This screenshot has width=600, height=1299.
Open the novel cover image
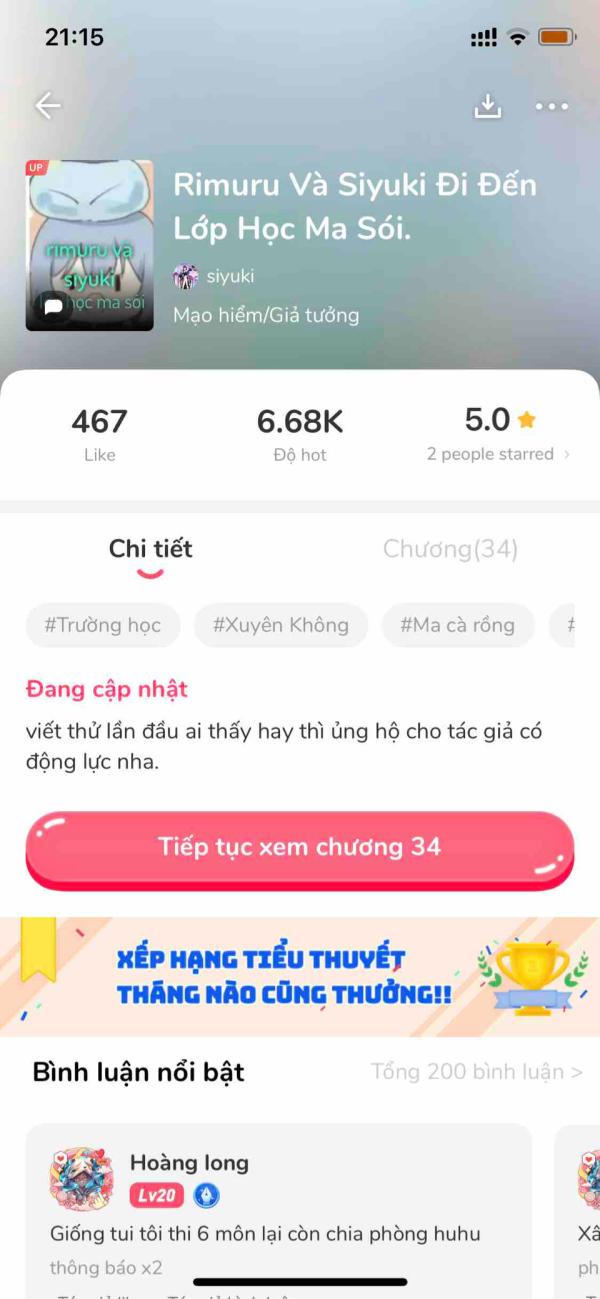(90, 245)
